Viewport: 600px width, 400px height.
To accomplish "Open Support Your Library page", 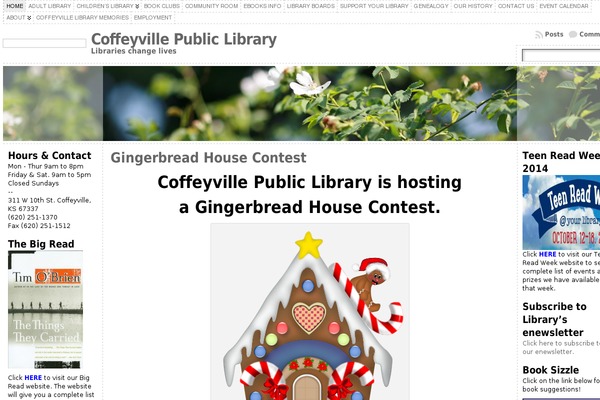I will click(374, 6).
